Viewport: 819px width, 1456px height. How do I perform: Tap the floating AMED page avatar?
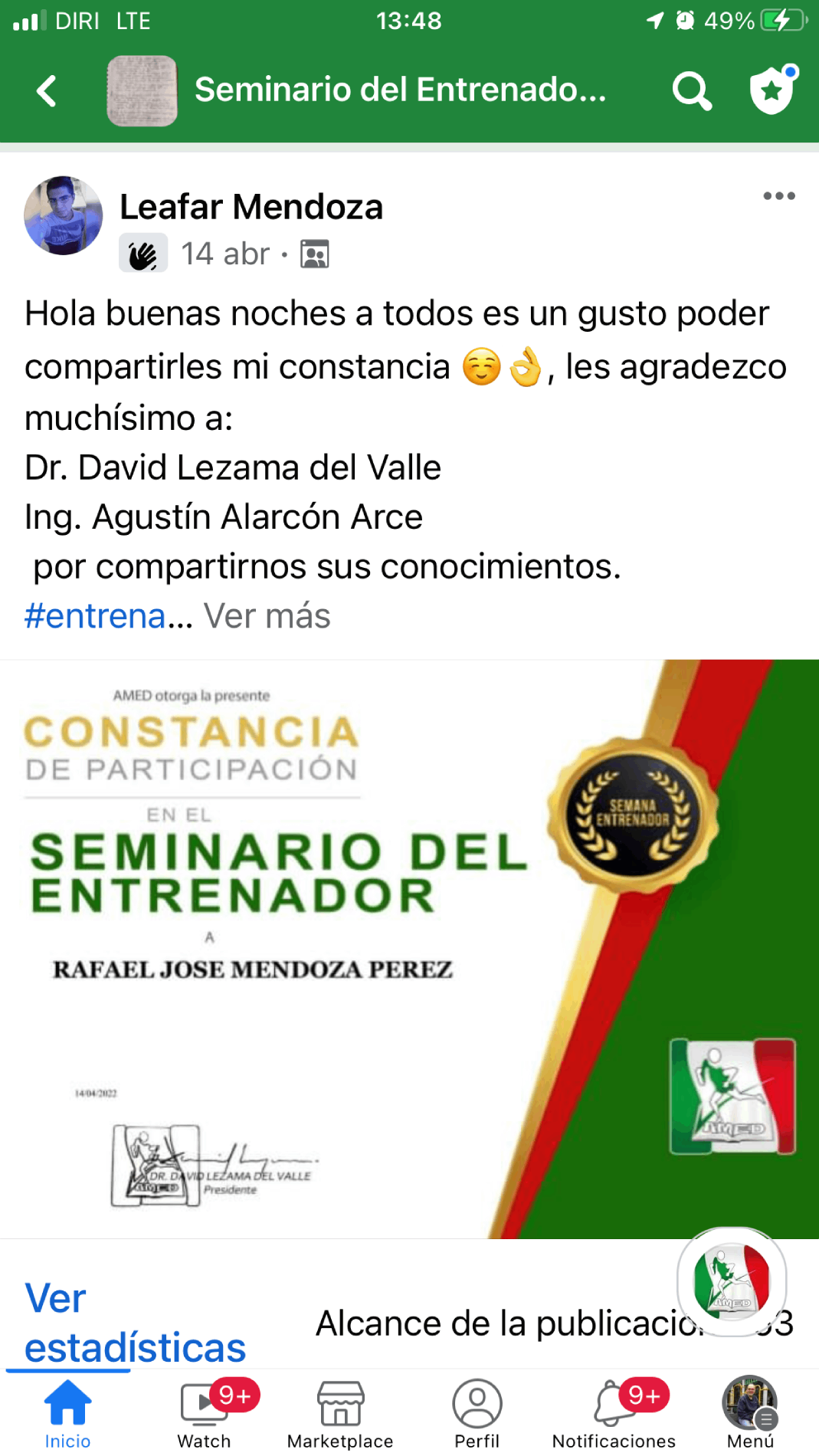(x=732, y=1281)
